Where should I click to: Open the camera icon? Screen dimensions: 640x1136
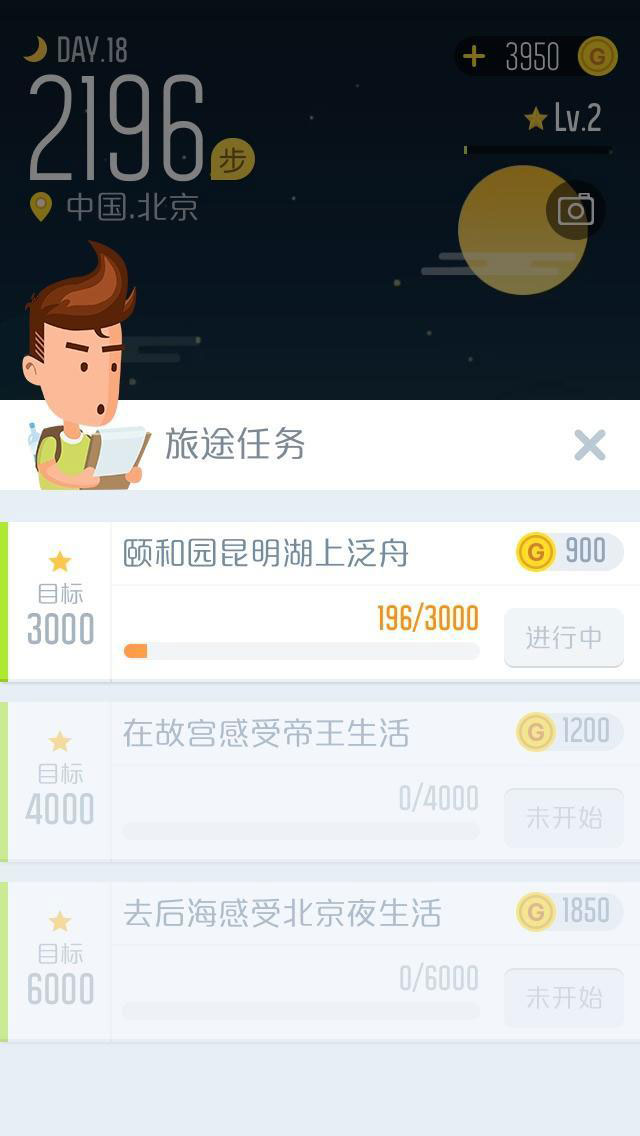pyautogui.click(x=575, y=210)
